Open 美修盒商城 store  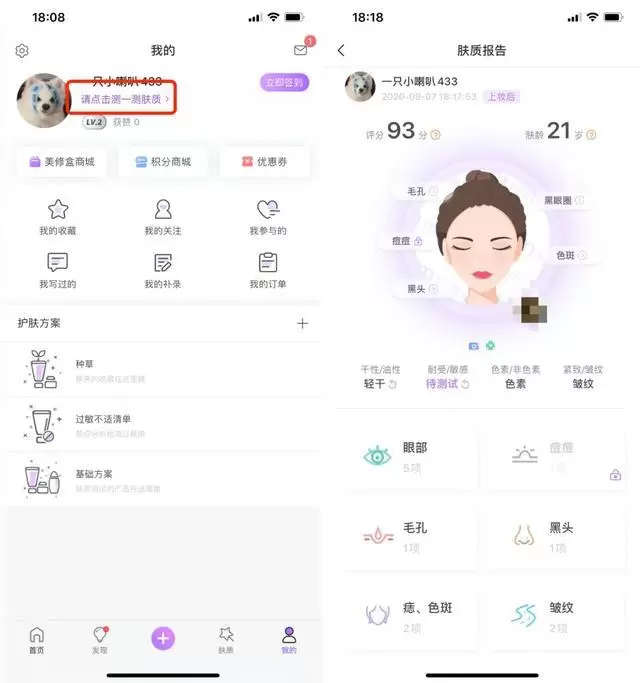pyautogui.click(x=62, y=161)
